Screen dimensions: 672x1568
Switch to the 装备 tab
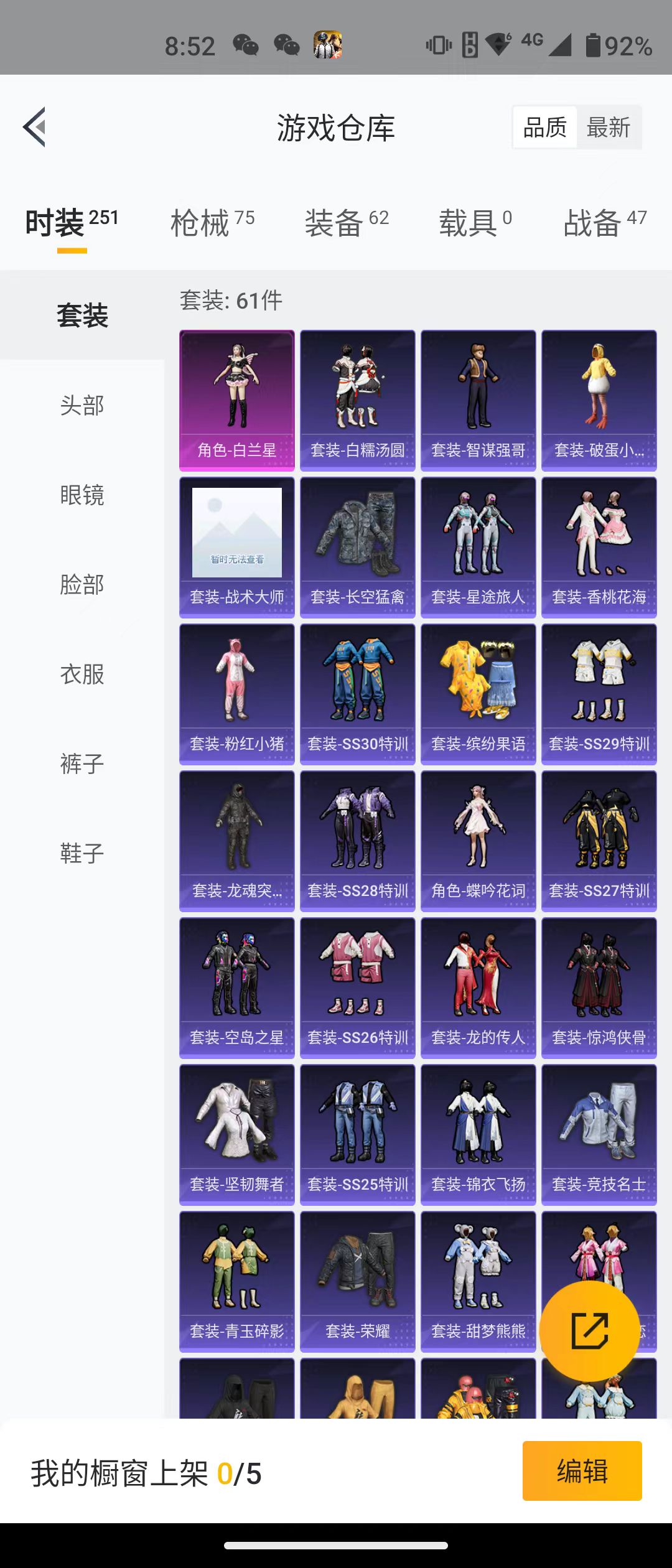click(347, 223)
